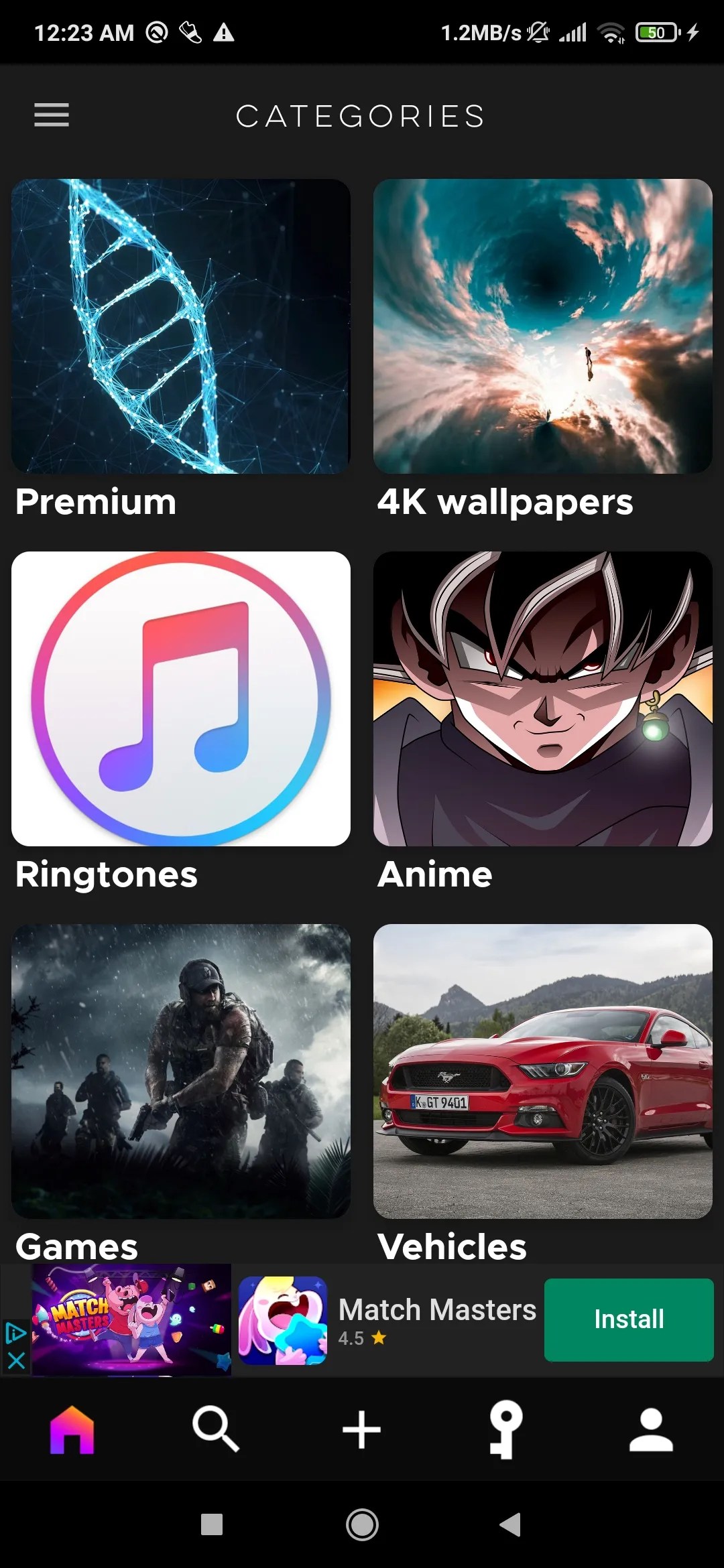Browse the Ringtones category

point(181,698)
